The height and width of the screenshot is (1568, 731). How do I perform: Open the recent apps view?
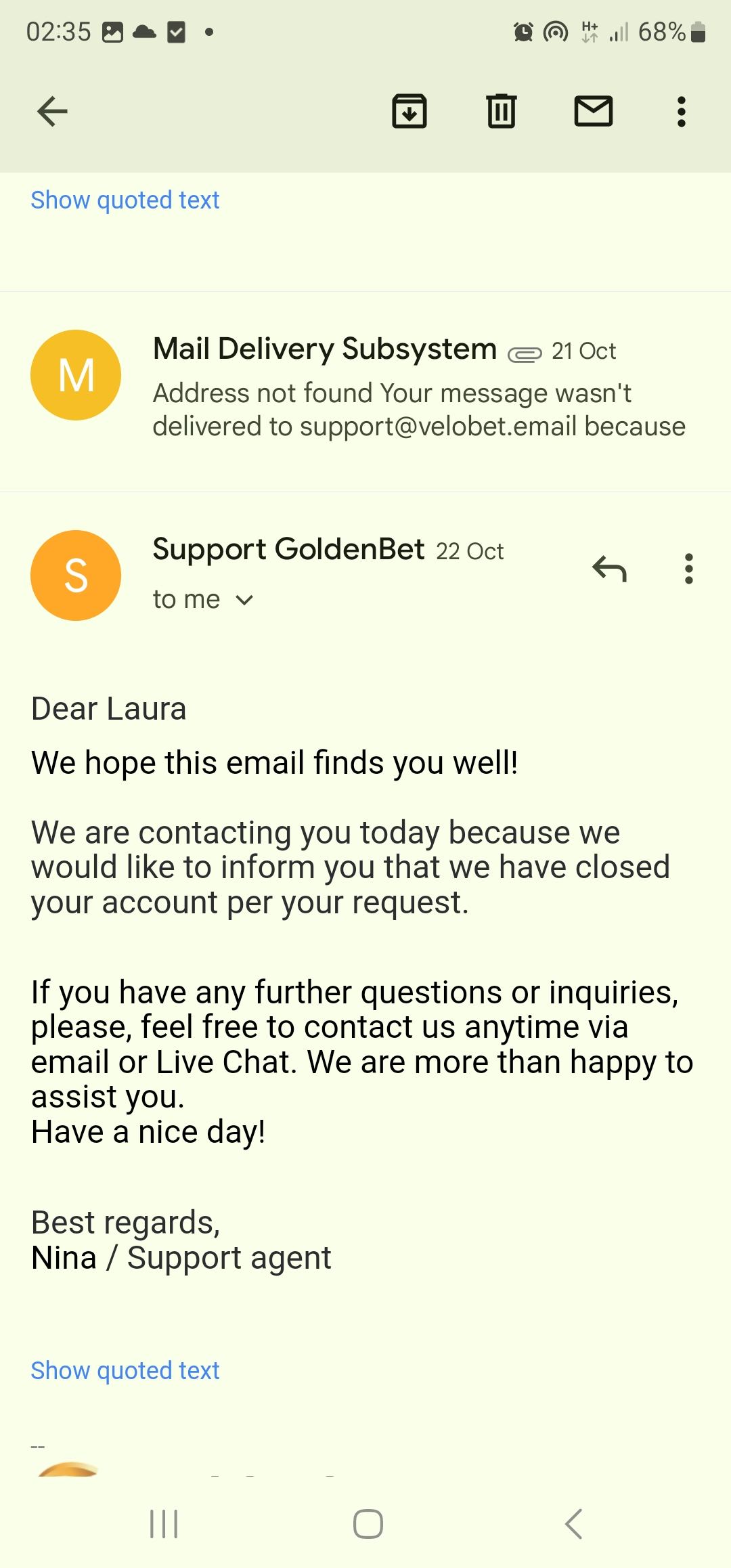click(164, 1524)
